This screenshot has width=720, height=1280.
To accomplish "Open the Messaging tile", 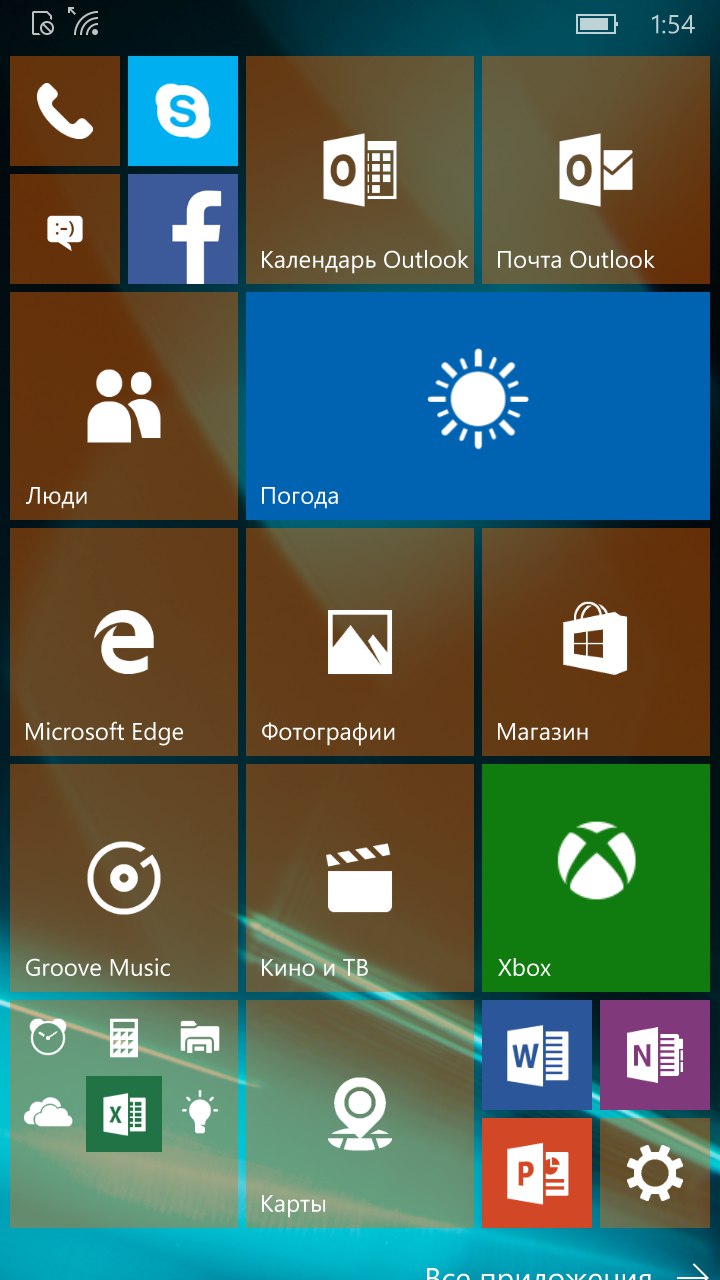I will coord(65,229).
